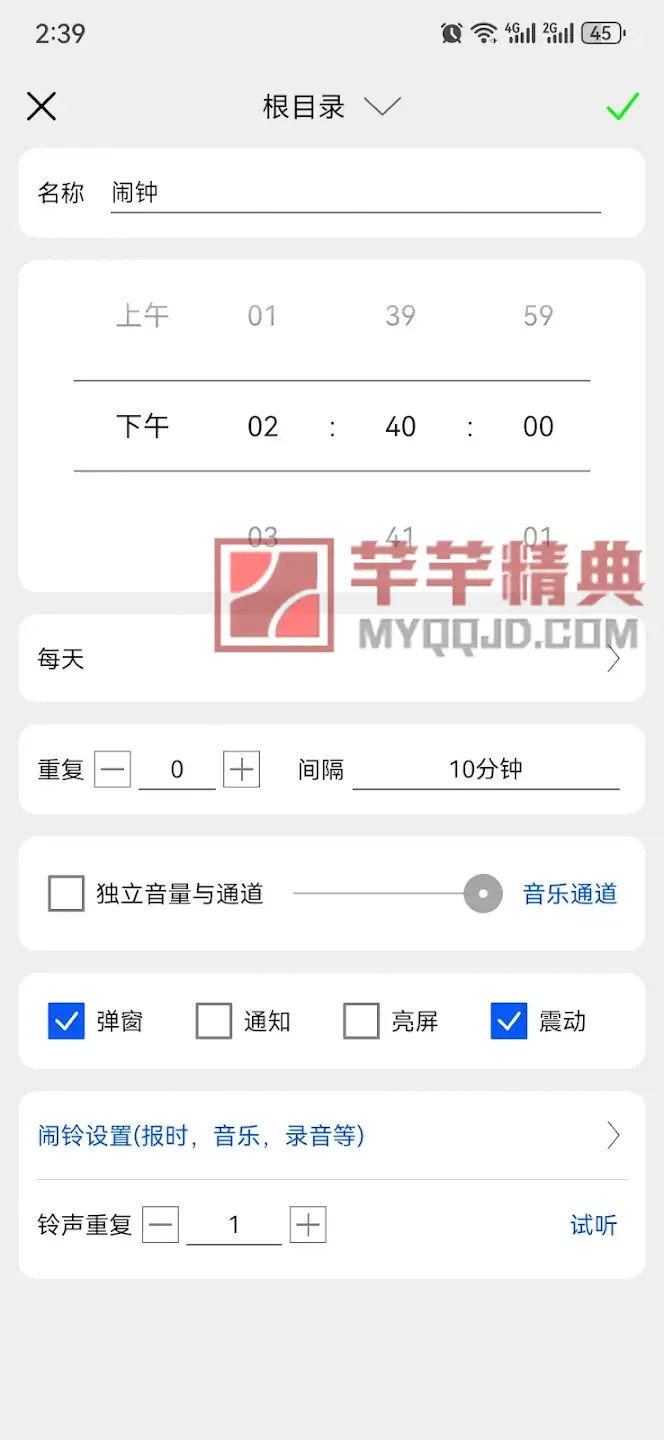
Task: Check the 亮屏 checkbox
Action: click(361, 1021)
